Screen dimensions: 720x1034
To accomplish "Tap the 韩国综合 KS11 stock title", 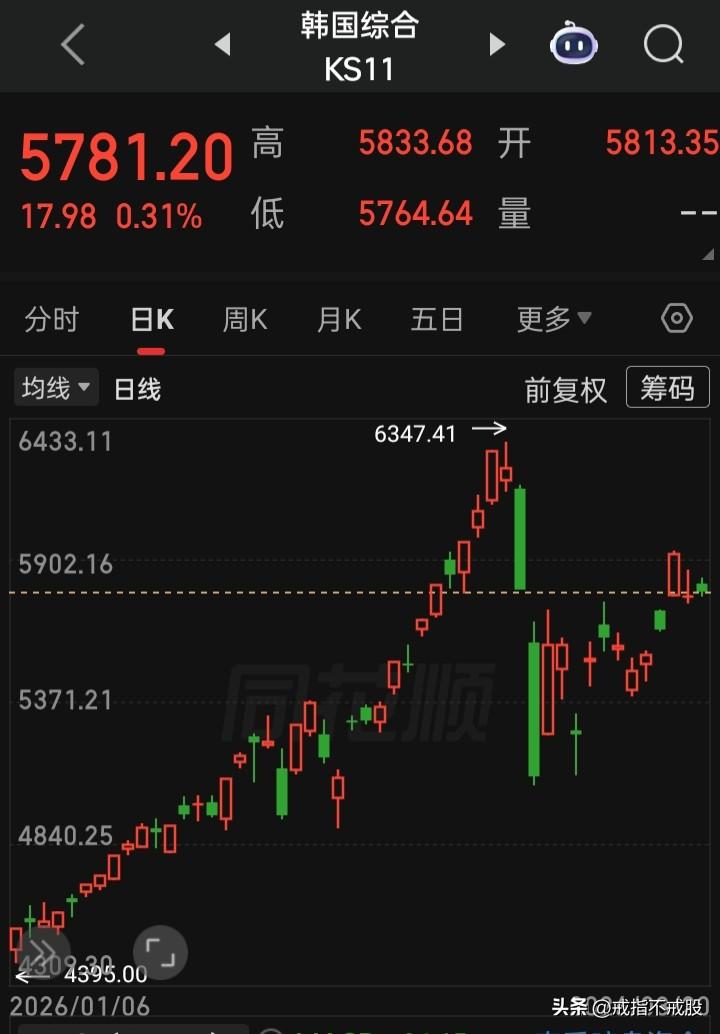I will [358, 45].
